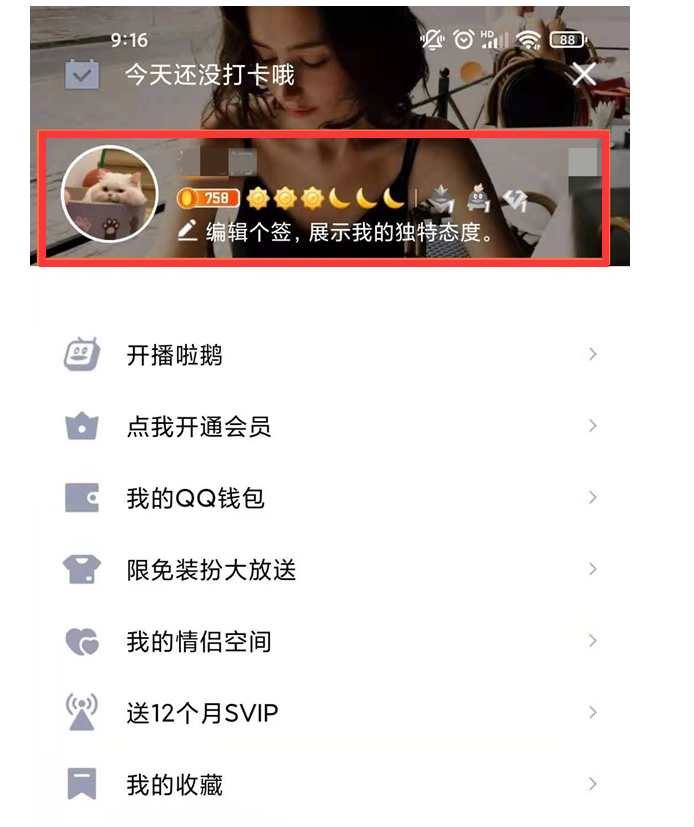
Task: Tap the daily check-in calendar icon
Action: (82, 75)
